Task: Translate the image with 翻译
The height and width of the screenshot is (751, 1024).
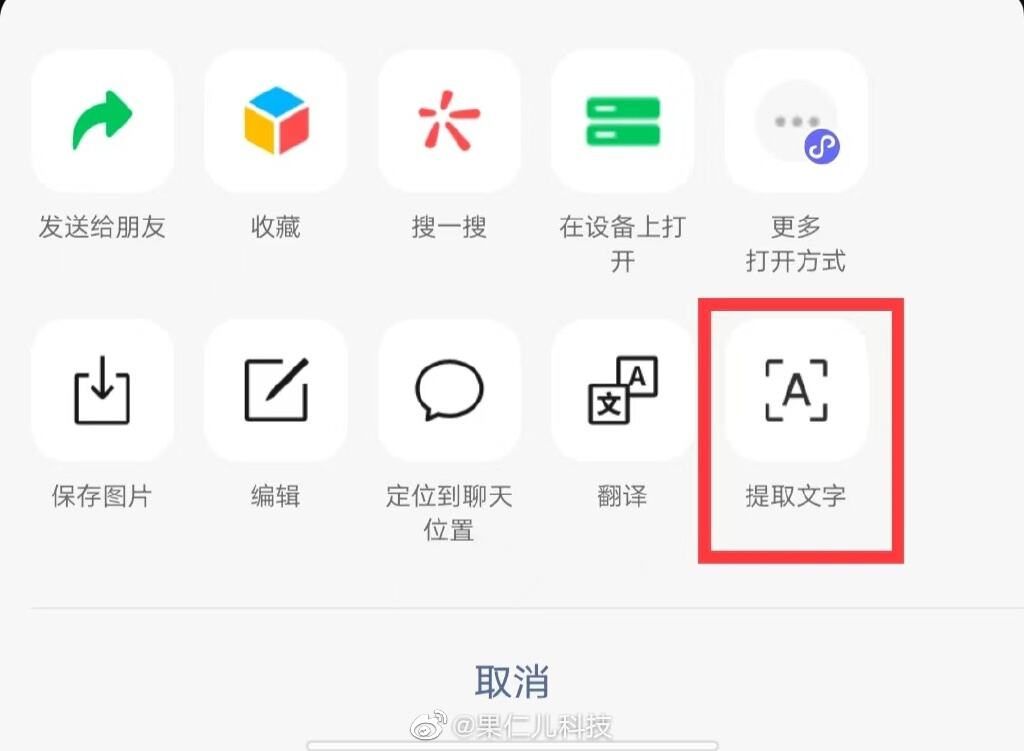Action: tap(622, 391)
